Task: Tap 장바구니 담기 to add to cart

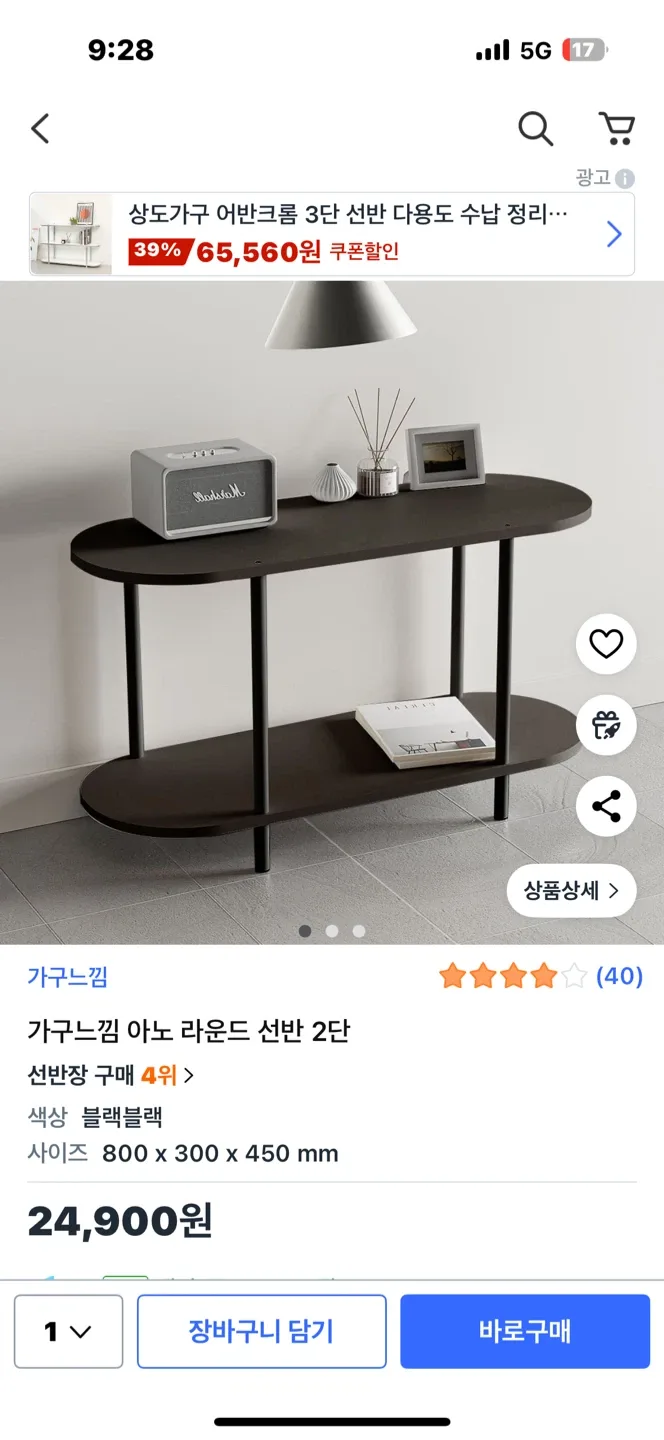Action: point(261,1331)
